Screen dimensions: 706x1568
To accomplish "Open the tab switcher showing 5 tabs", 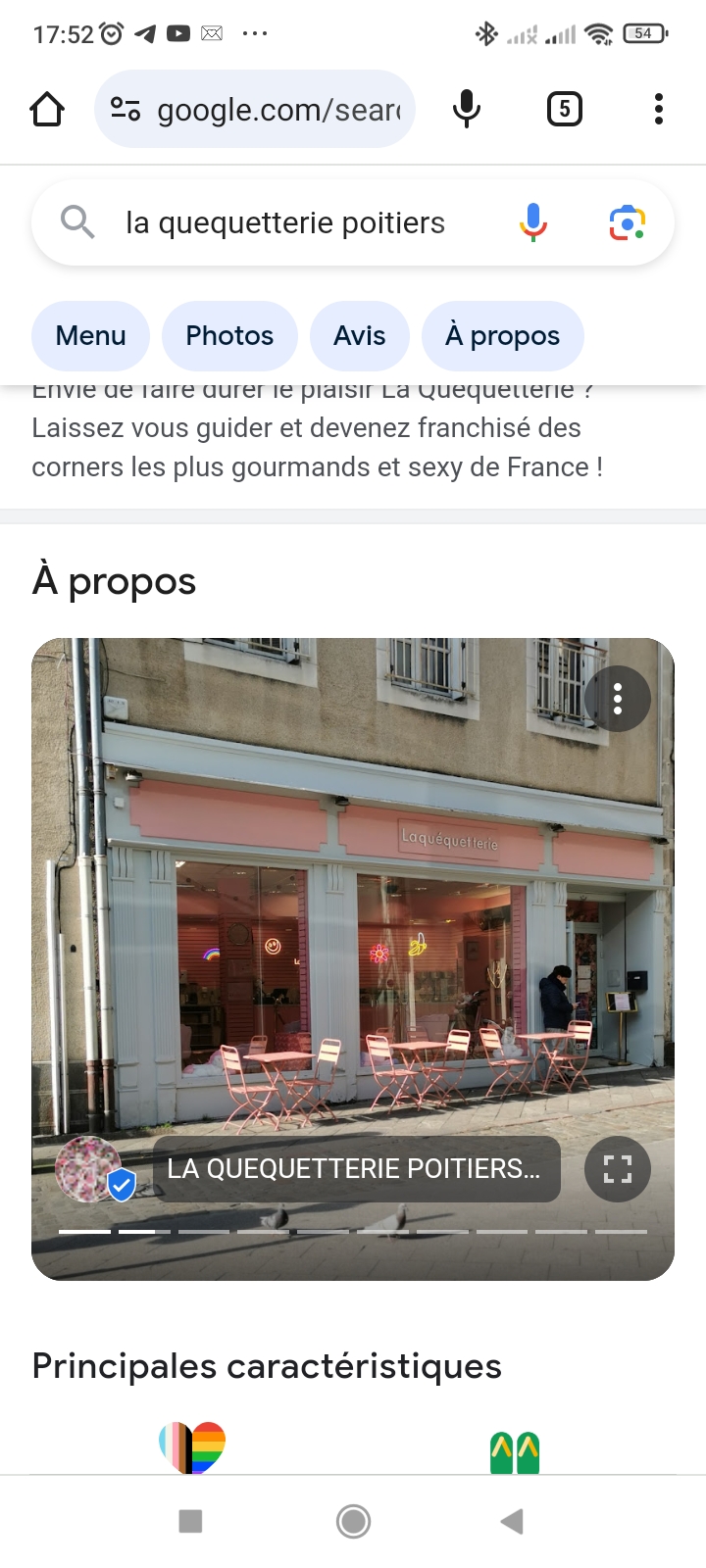I will click(x=564, y=109).
